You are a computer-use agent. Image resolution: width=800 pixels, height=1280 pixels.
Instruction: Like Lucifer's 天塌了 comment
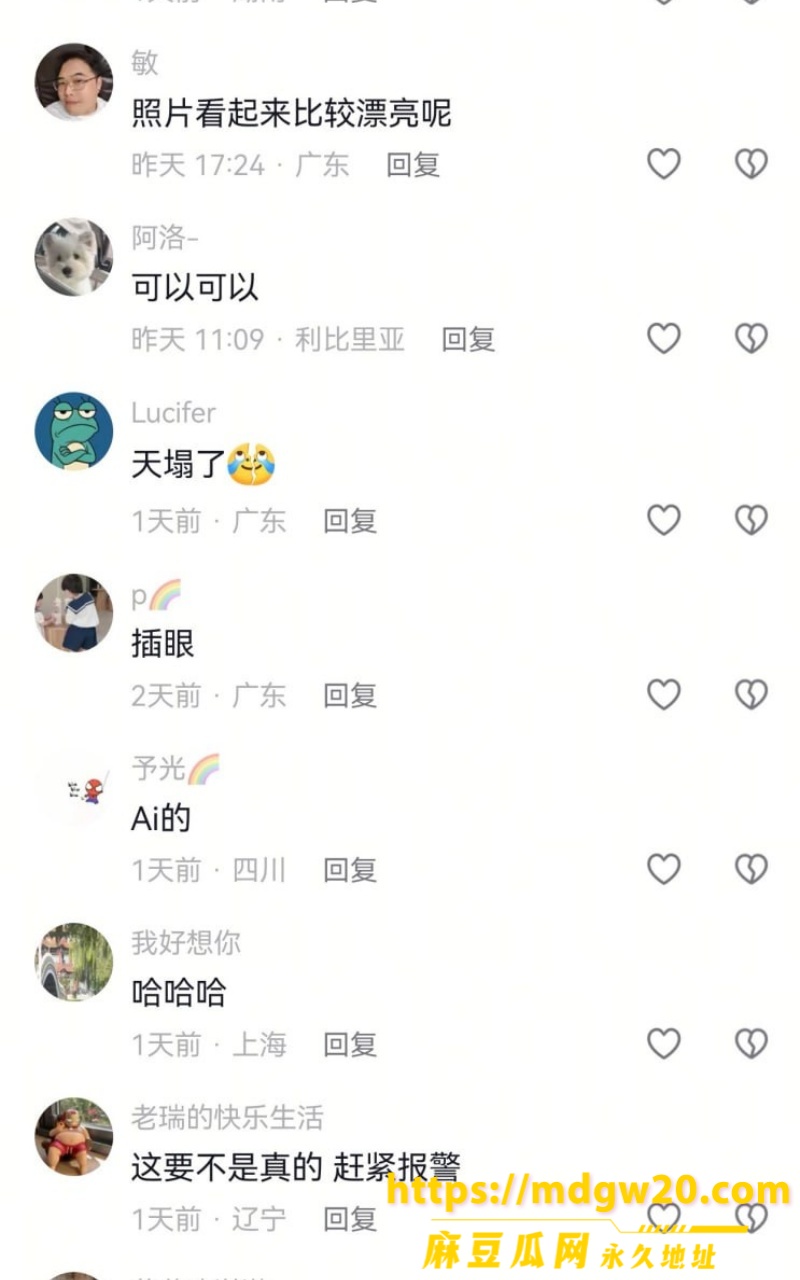[x=664, y=520]
